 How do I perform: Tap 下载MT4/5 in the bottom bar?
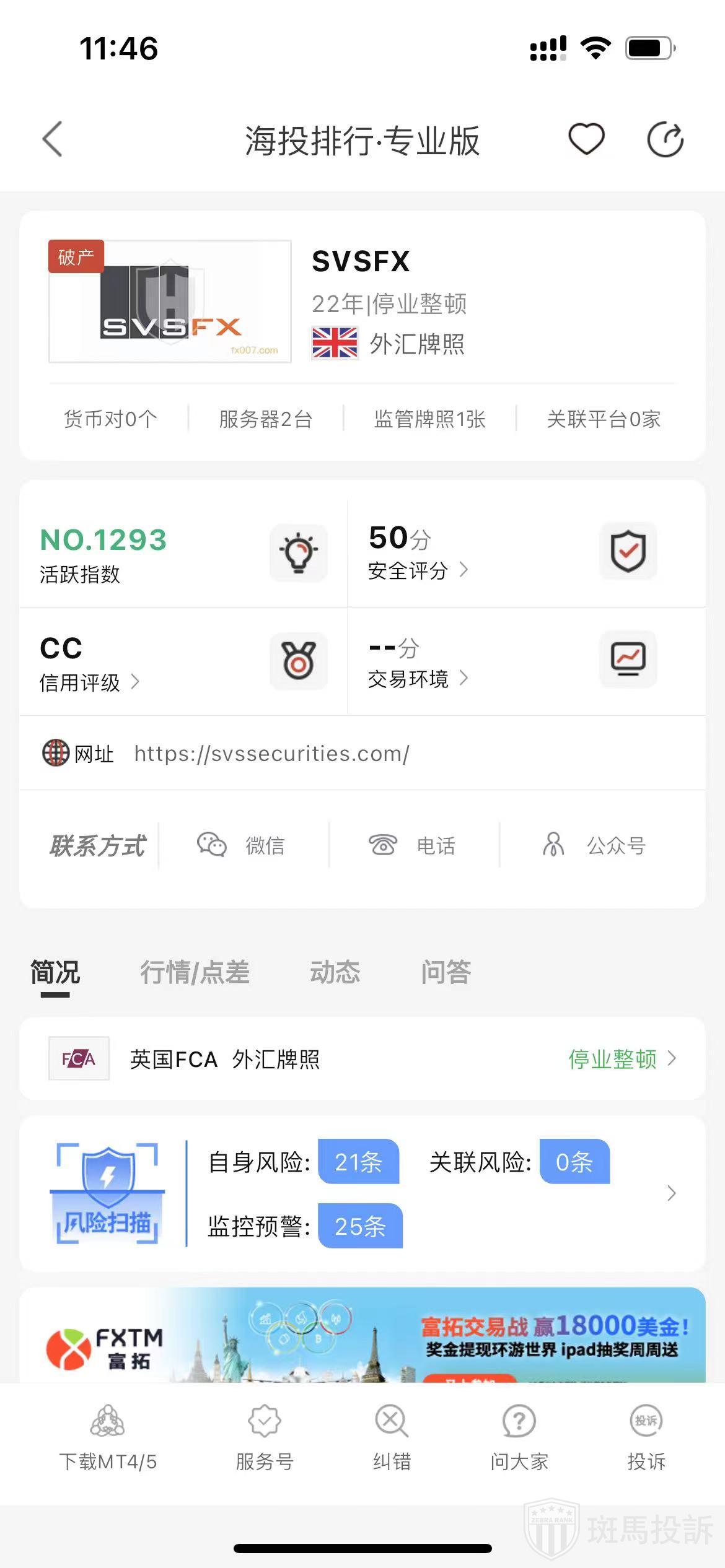108,1438
